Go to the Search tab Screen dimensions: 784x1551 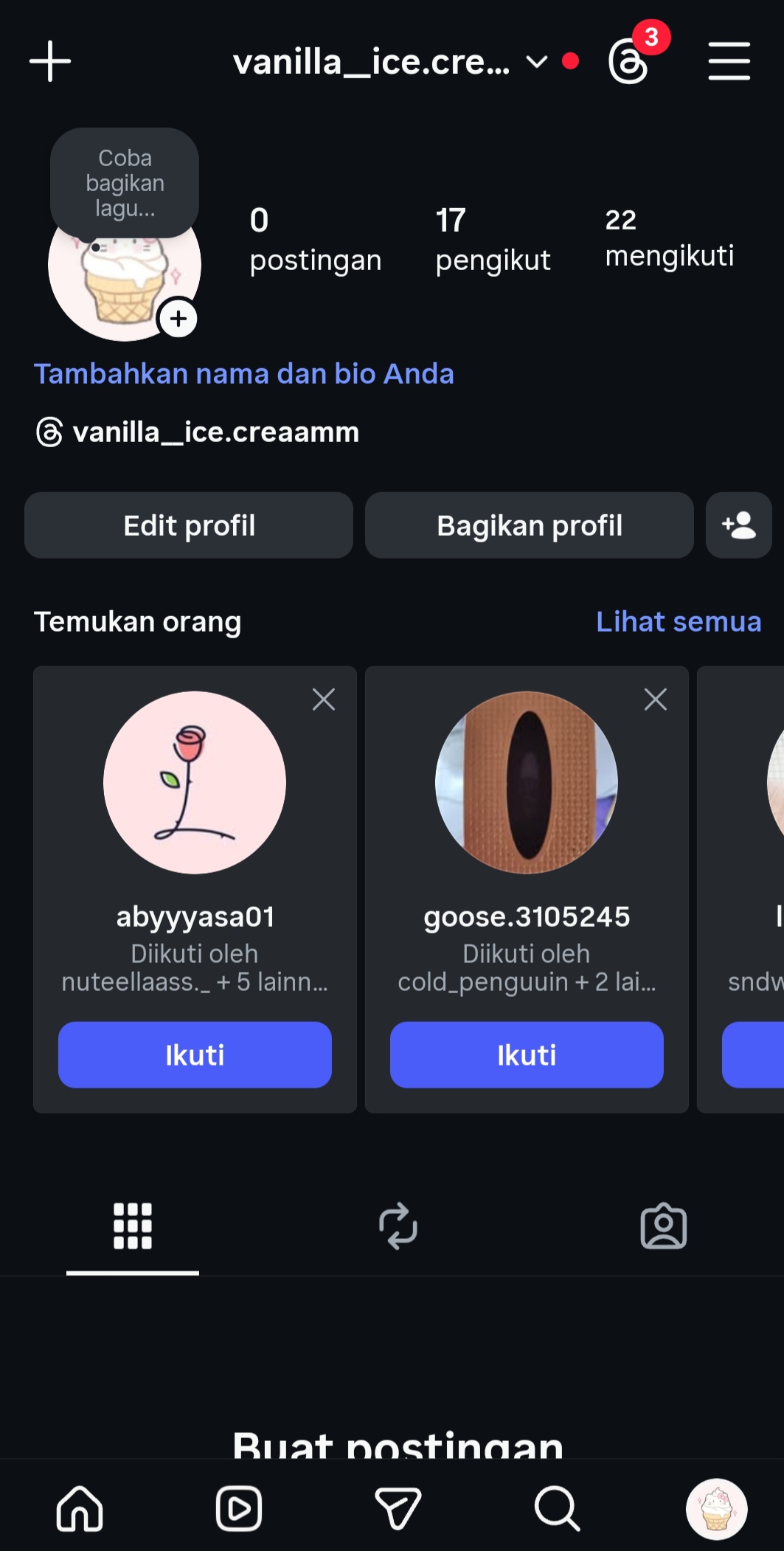point(557,1508)
